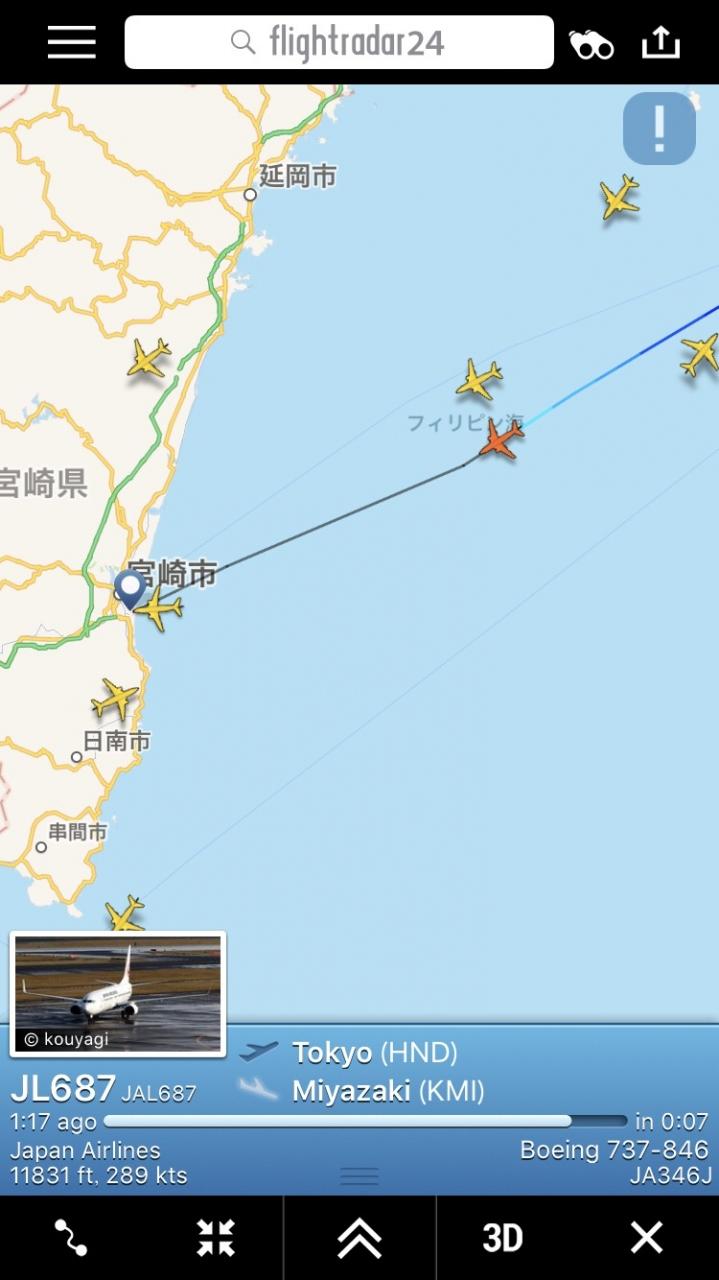Open the binoculars AR view

[x=591, y=44]
